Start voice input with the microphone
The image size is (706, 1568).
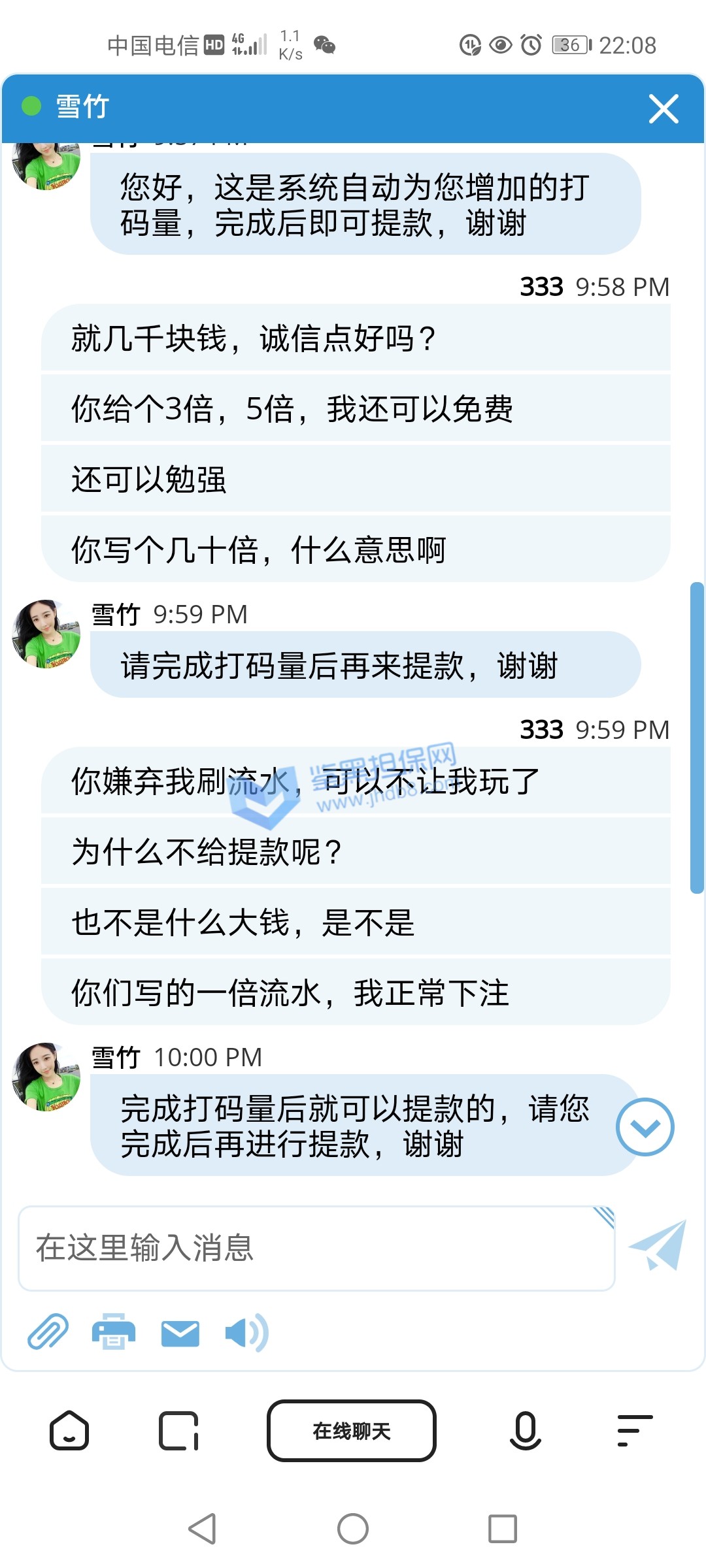(x=525, y=1431)
